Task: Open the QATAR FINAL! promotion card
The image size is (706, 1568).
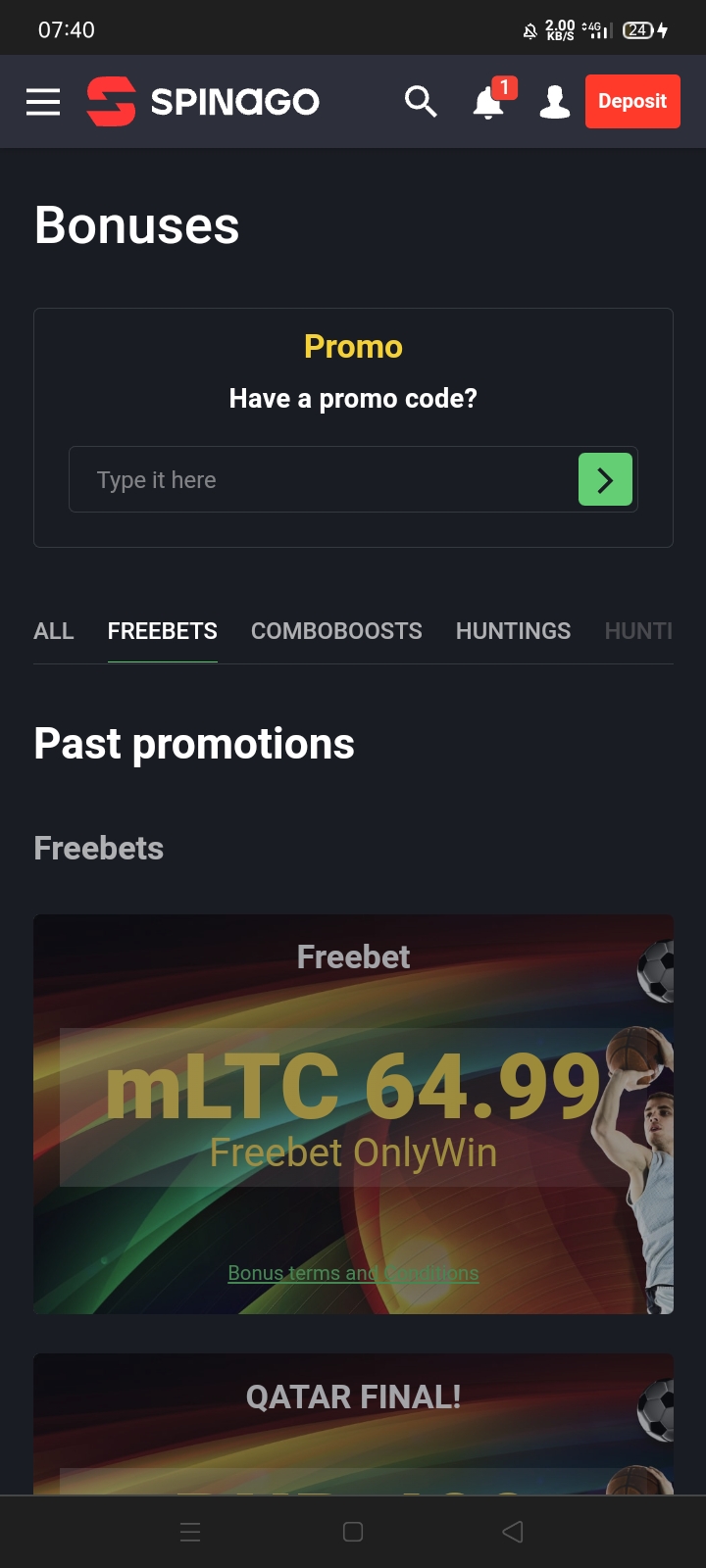Action: click(x=353, y=1421)
